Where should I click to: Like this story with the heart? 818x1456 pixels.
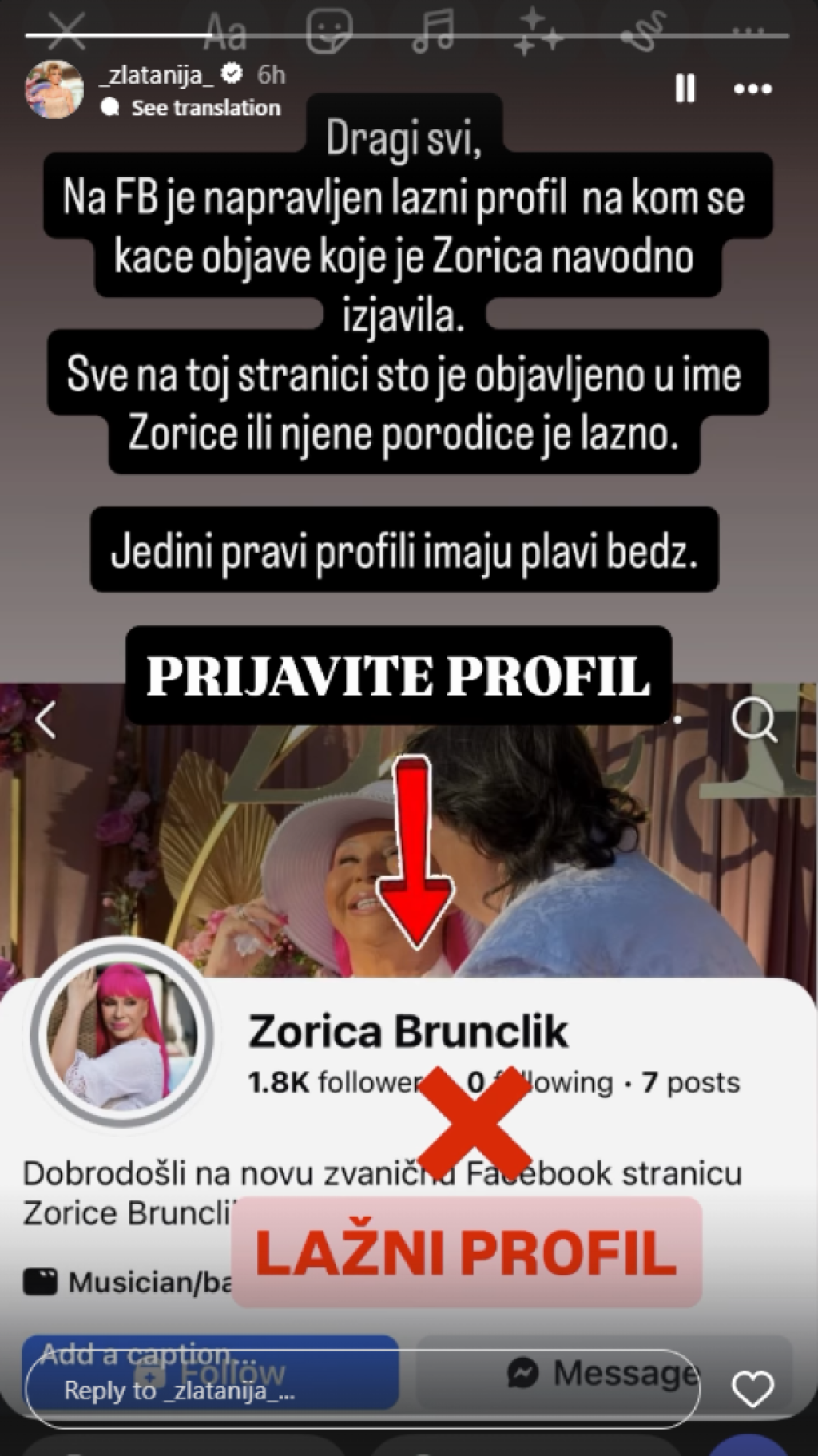(x=752, y=1389)
